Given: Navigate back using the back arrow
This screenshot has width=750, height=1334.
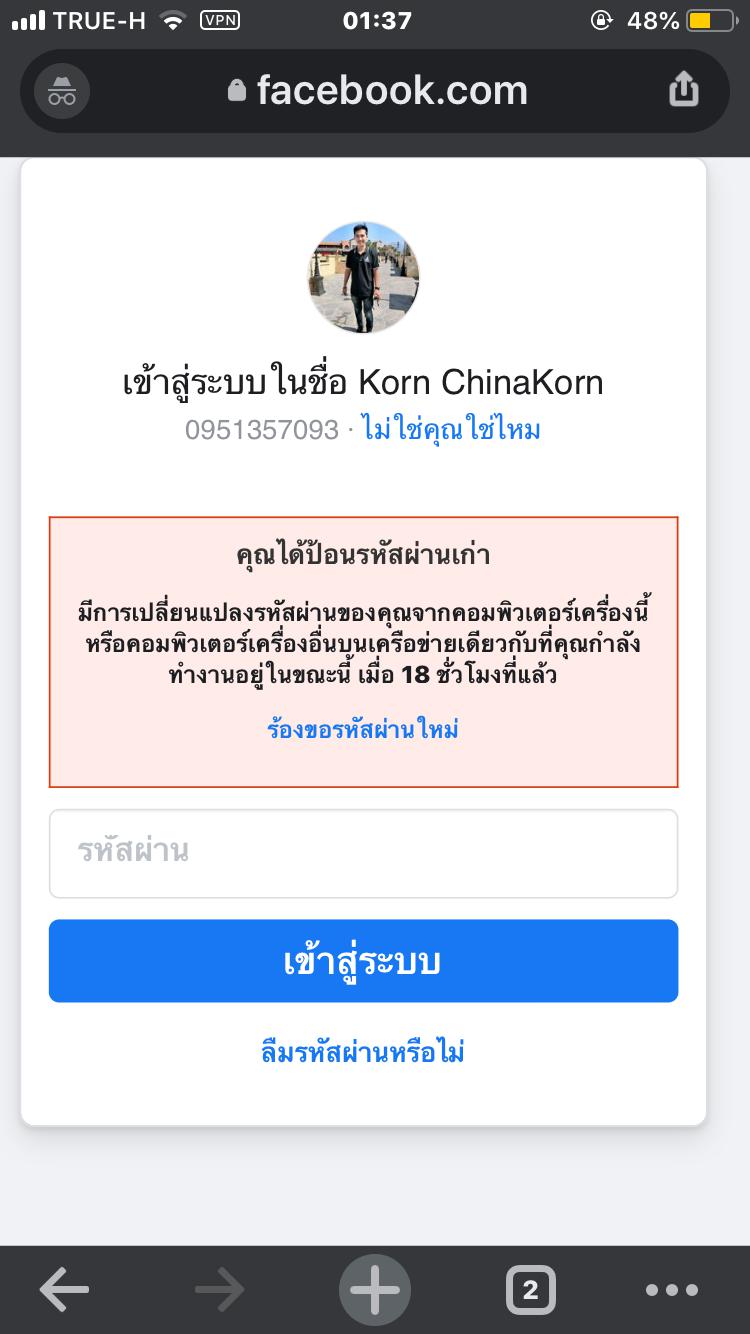Looking at the screenshot, I should 62,1289.
